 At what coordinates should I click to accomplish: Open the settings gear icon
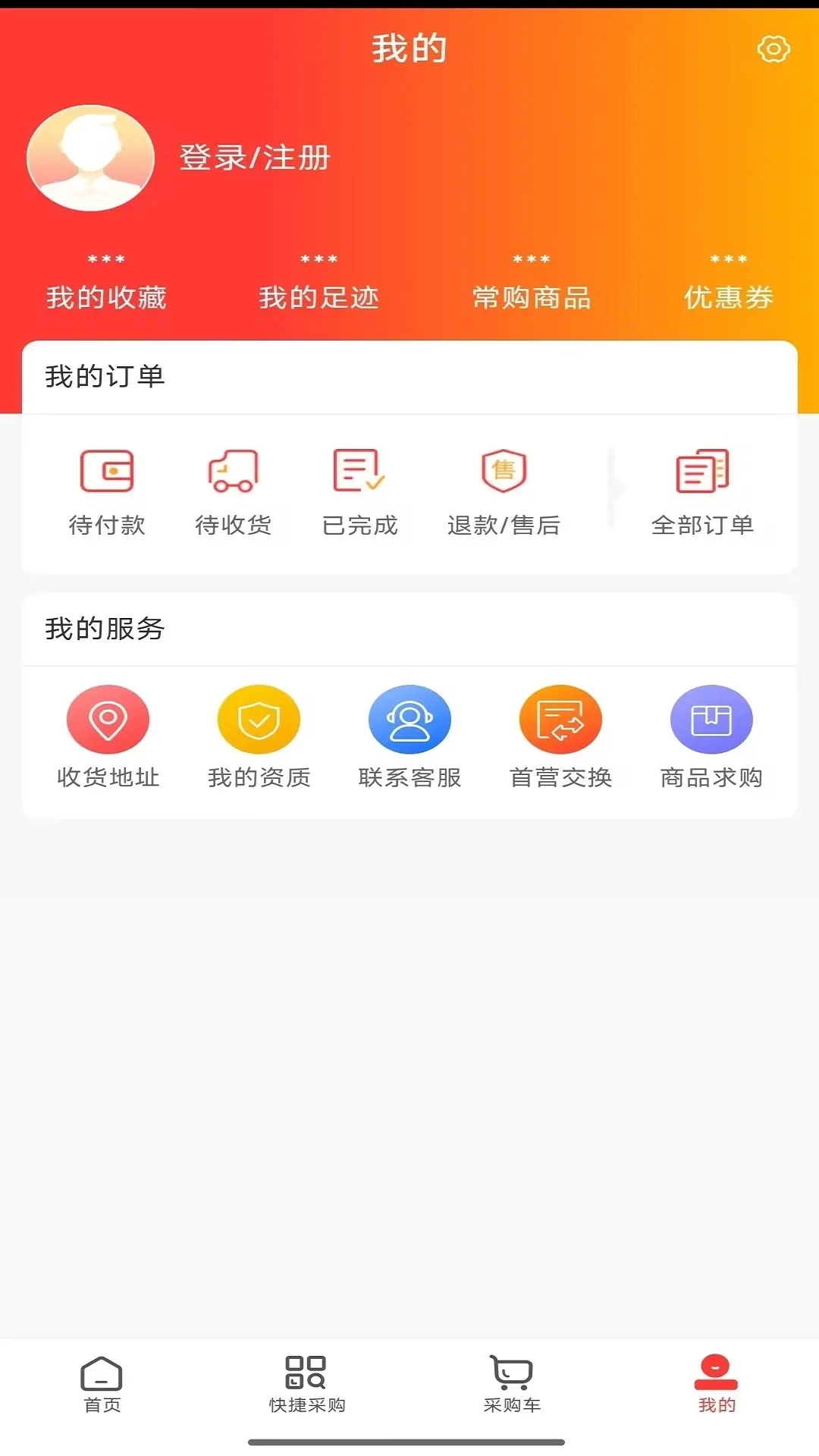(x=773, y=49)
